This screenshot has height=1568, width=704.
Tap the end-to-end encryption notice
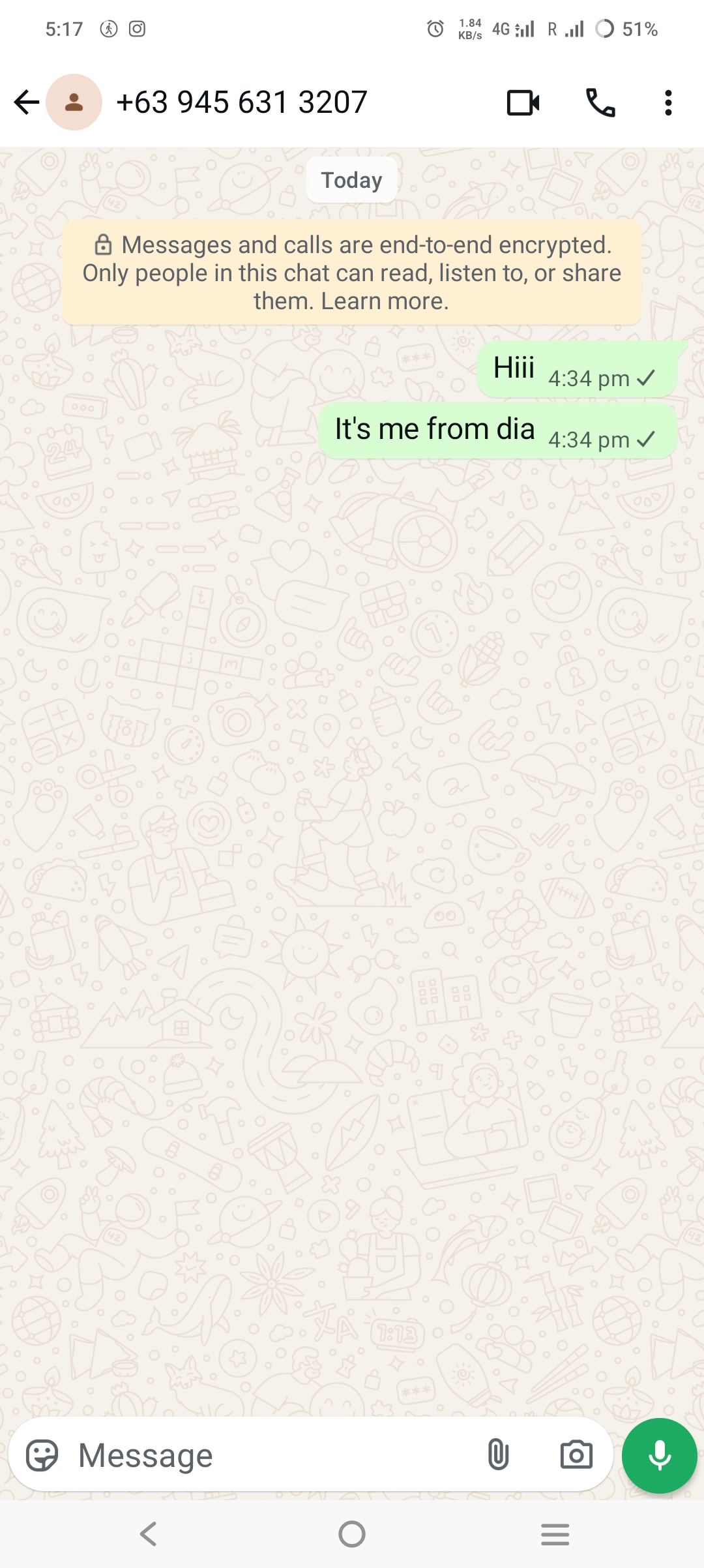pos(352,273)
